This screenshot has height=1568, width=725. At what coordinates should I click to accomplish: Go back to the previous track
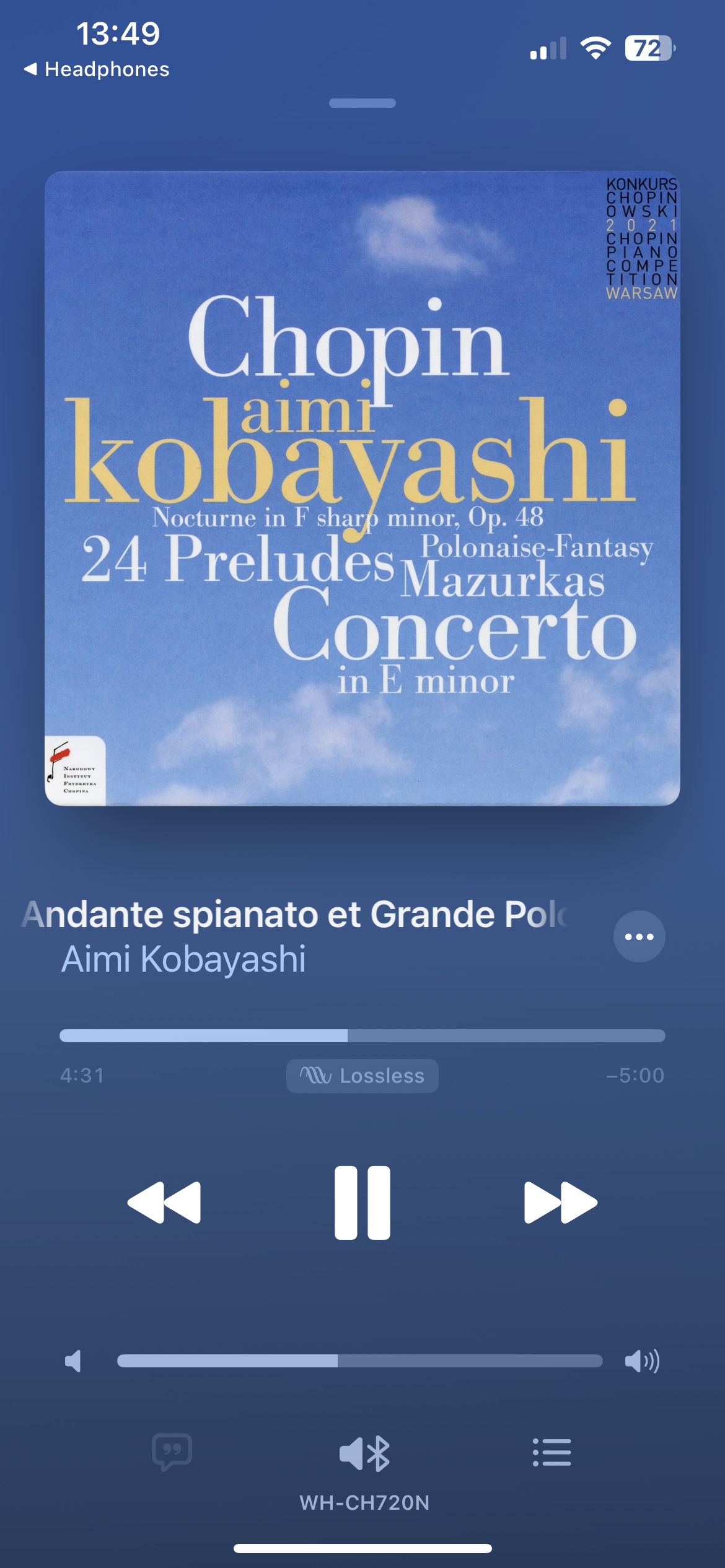tap(164, 1203)
